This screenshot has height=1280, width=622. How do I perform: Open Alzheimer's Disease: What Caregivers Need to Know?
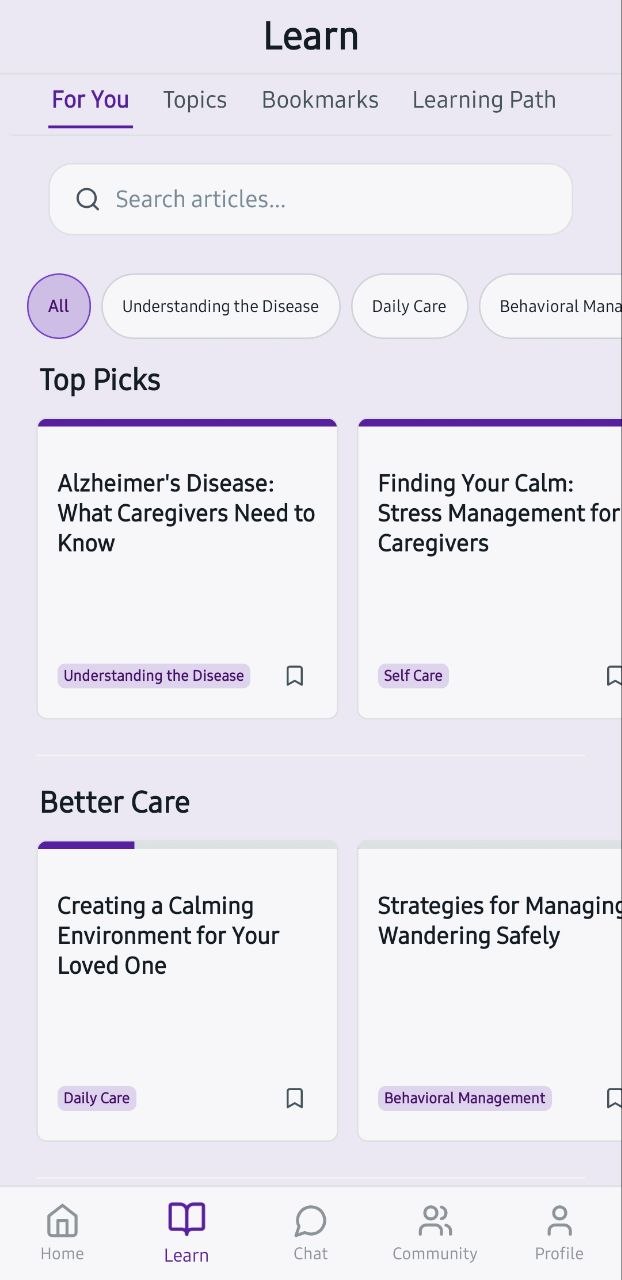point(187,540)
